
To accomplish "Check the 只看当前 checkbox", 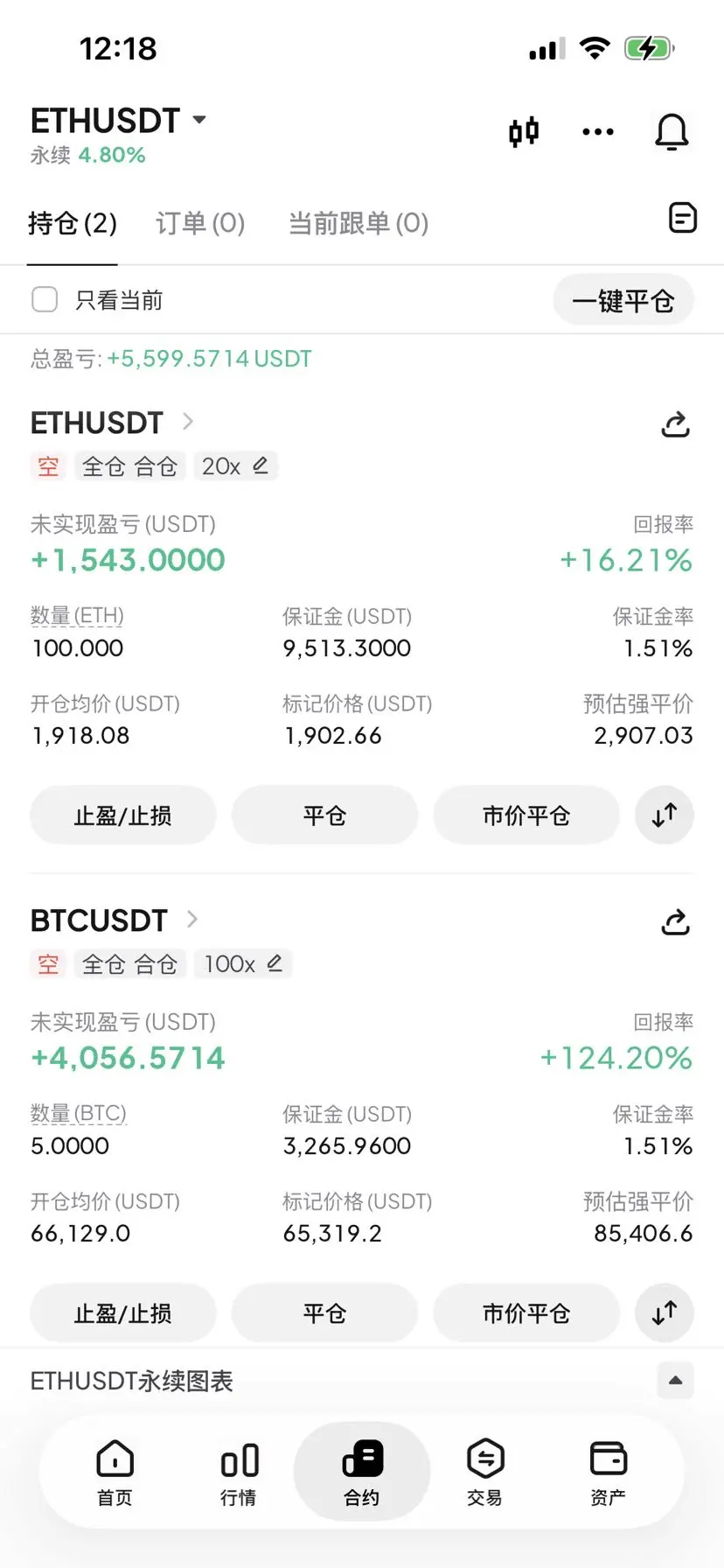I will coord(45,300).
